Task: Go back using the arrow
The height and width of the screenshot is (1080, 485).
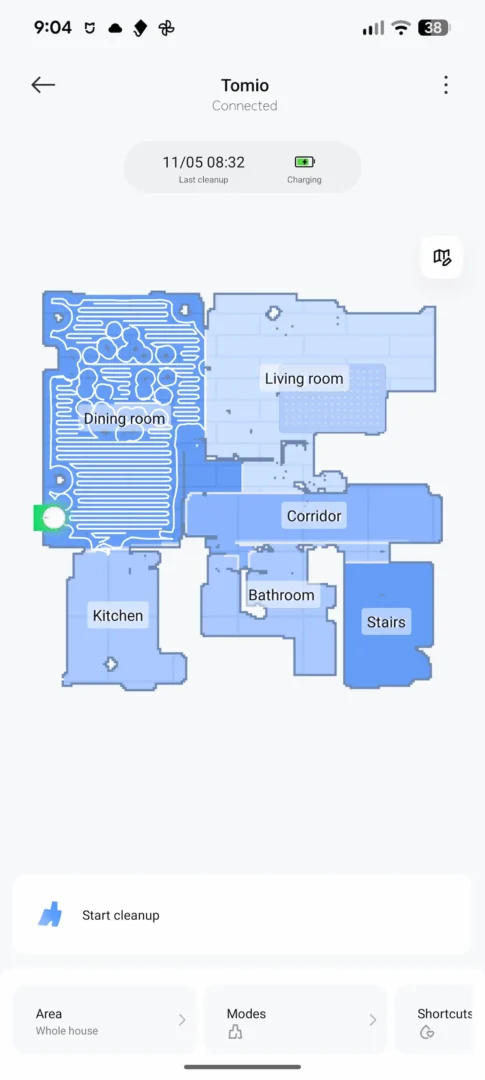Action: point(43,85)
